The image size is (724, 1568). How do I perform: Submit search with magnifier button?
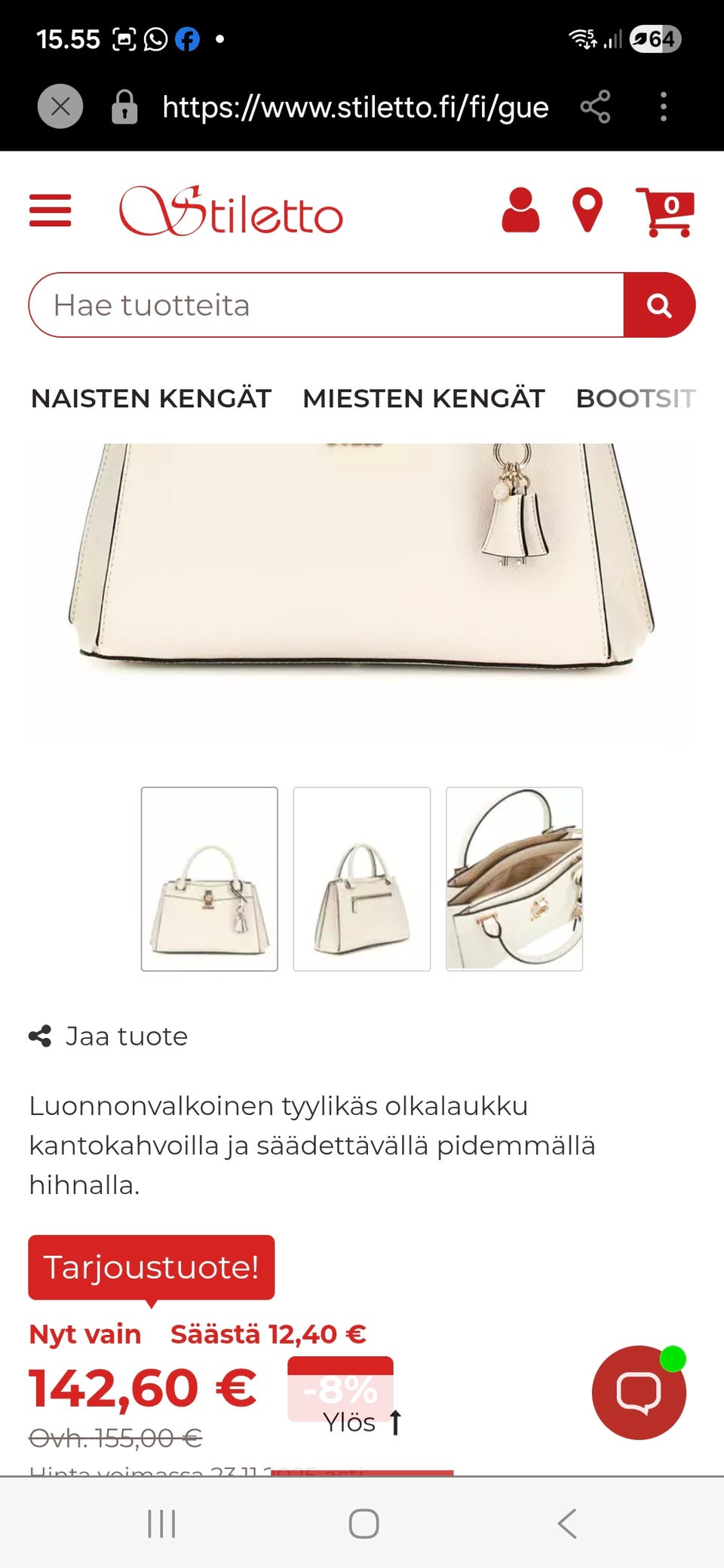[x=658, y=305]
